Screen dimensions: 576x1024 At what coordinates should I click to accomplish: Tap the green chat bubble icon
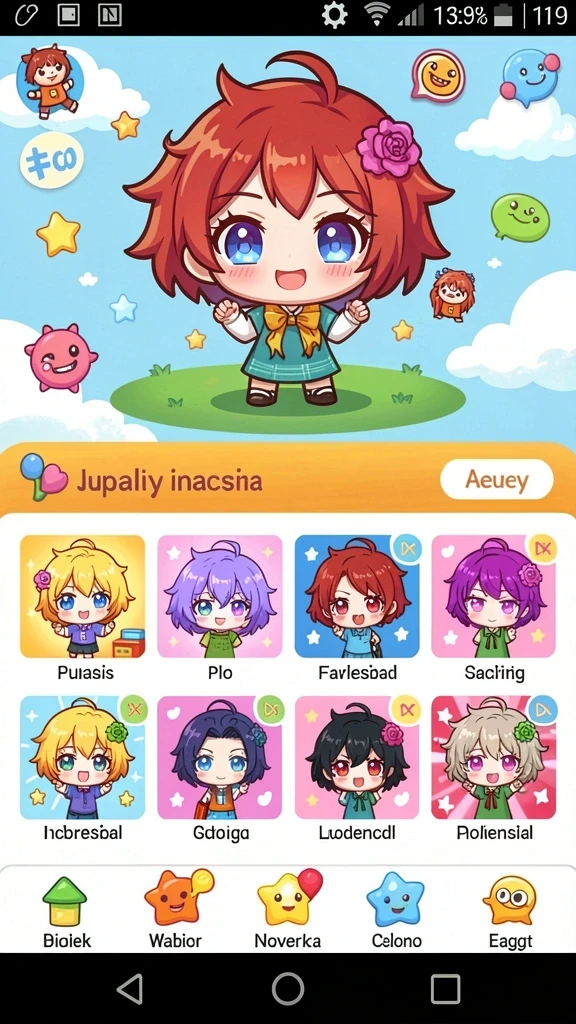pyautogui.click(x=520, y=217)
